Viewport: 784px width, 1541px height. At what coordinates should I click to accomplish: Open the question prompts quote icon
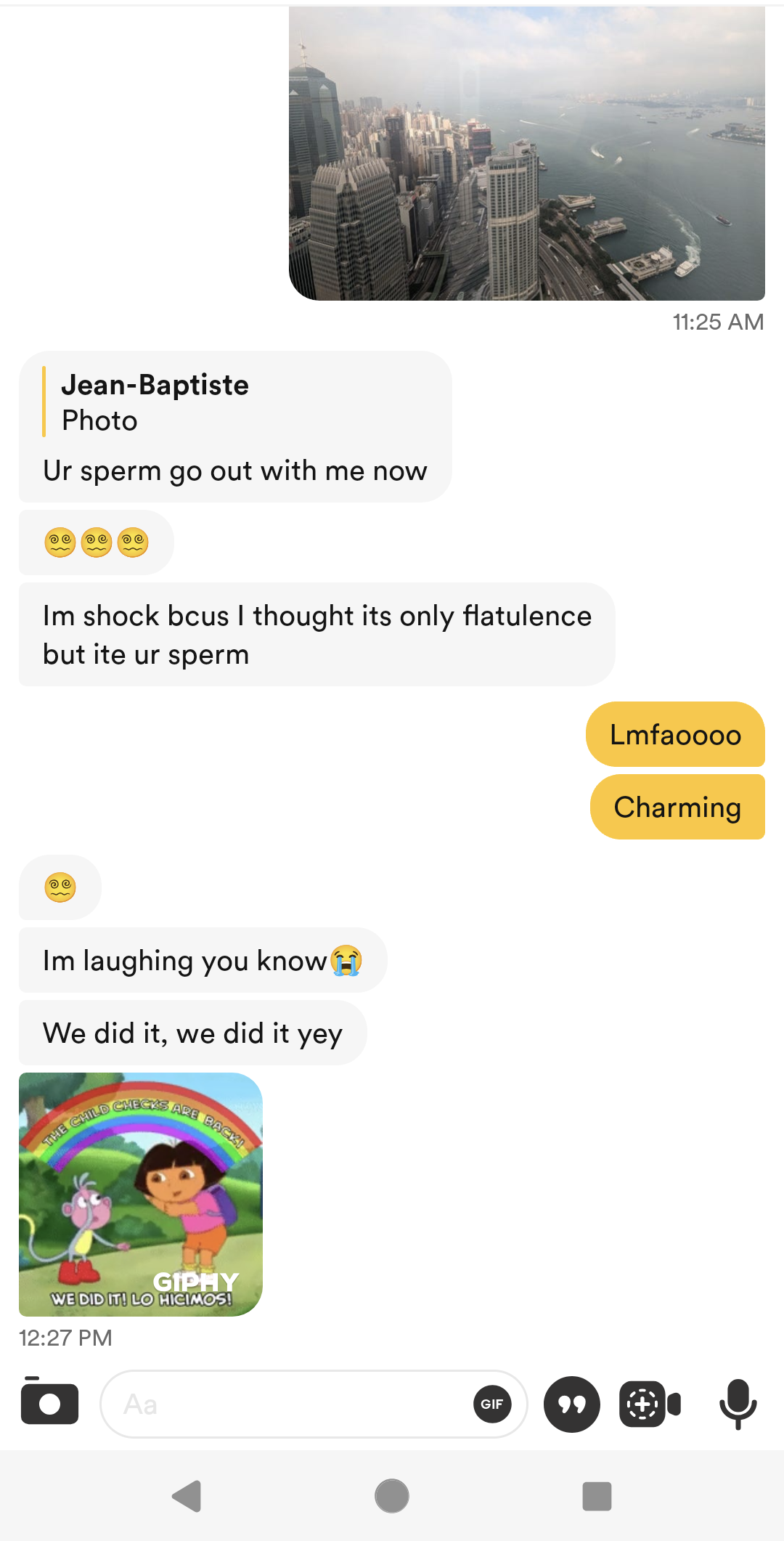[x=572, y=1404]
